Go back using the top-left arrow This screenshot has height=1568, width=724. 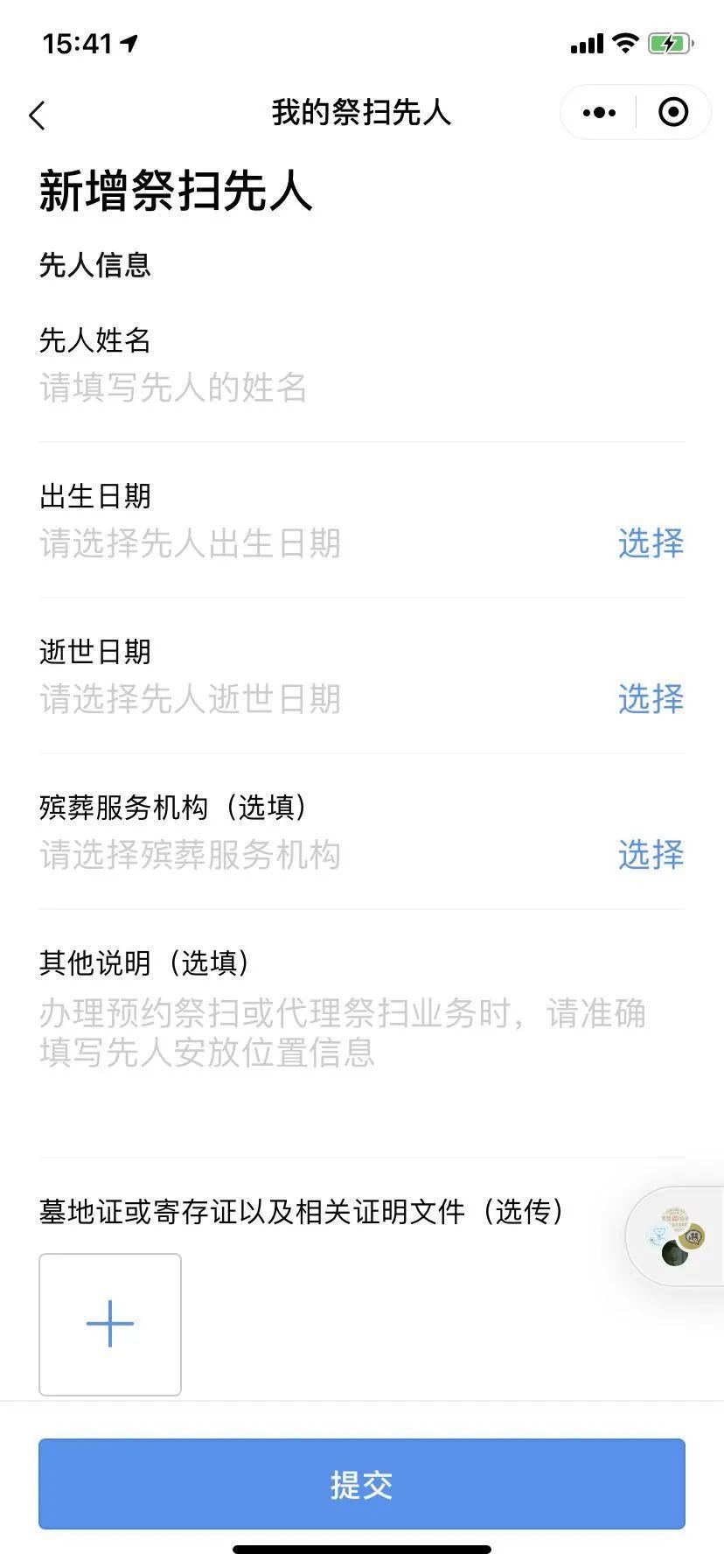[37, 115]
